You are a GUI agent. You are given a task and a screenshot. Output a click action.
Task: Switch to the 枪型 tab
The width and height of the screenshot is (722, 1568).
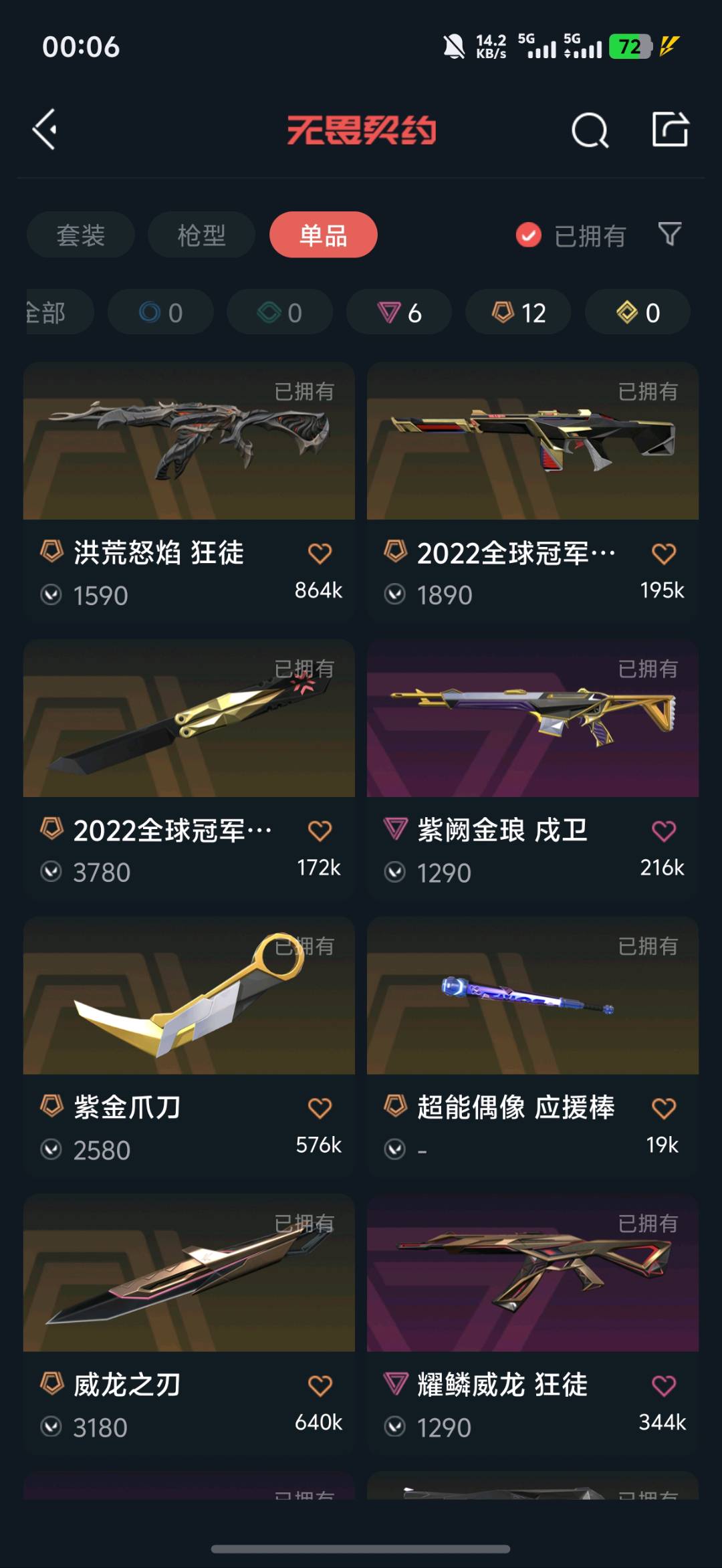click(201, 235)
